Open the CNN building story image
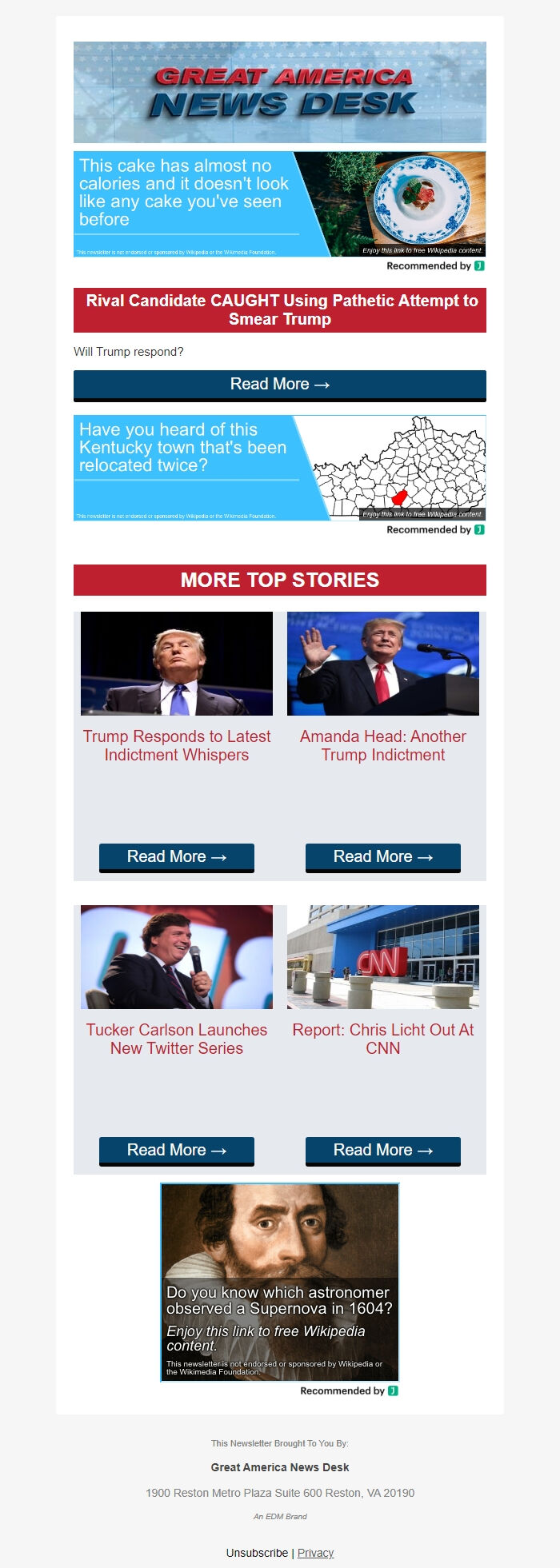Viewport: 560px width, 1568px height. point(383,957)
